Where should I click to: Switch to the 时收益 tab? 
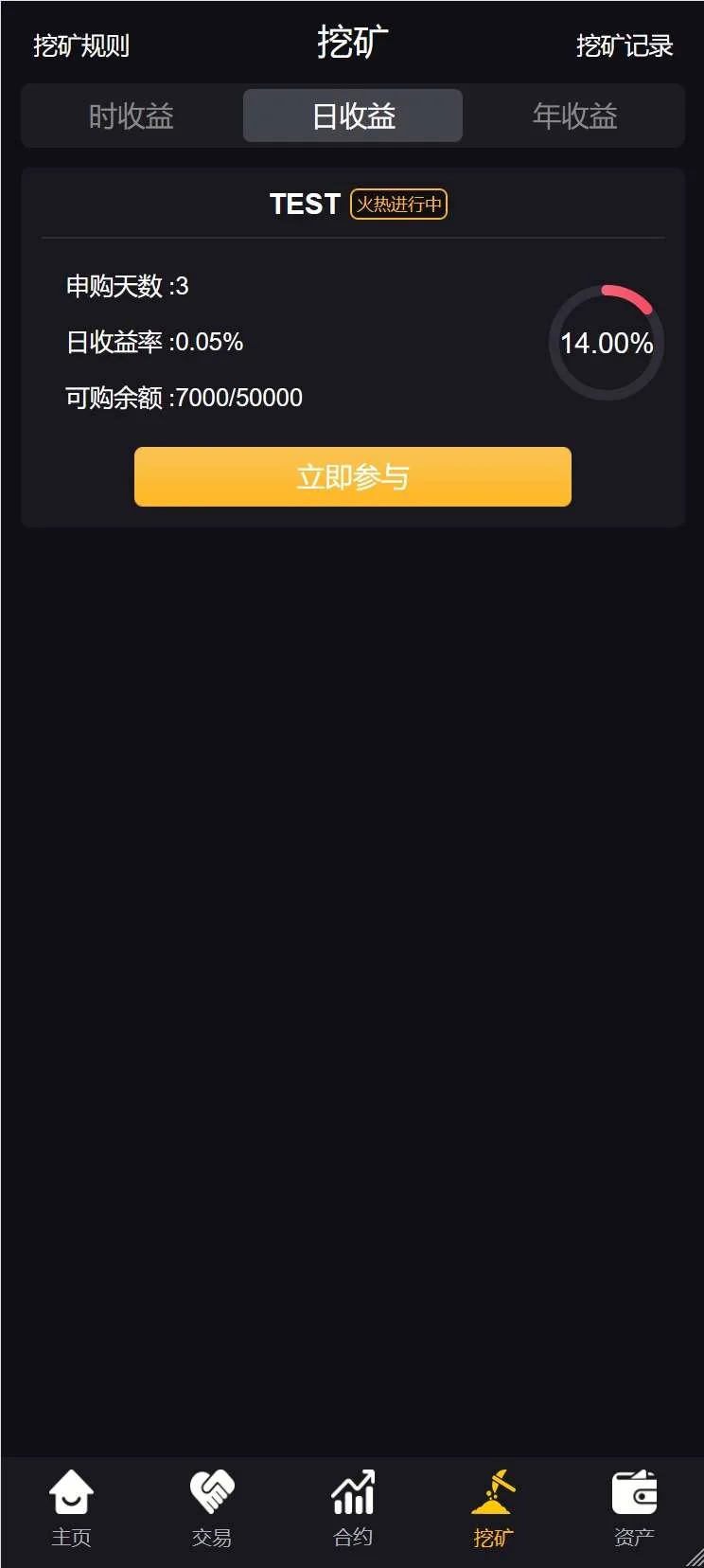pyautogui.click(x=132, y=116)
